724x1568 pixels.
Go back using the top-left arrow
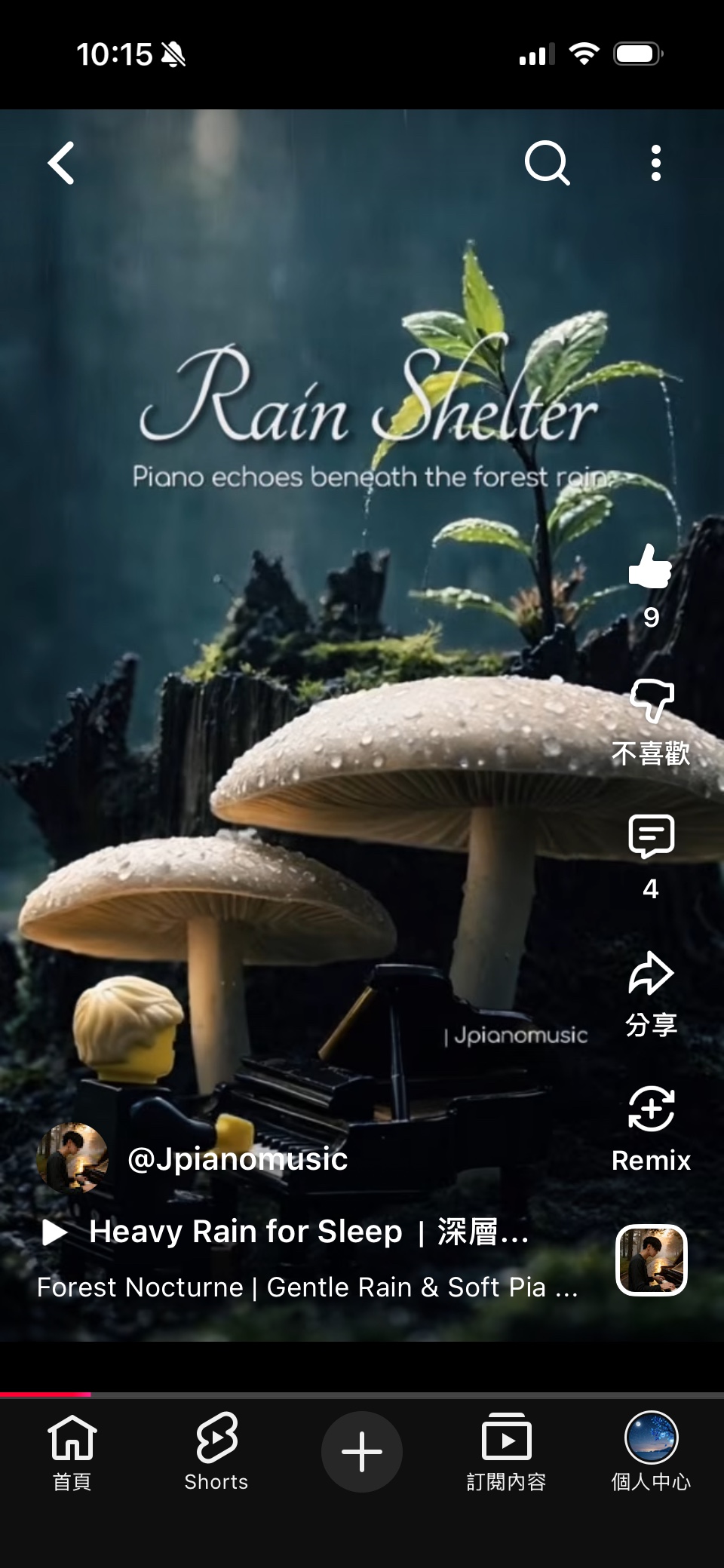[x=61, y=163]
